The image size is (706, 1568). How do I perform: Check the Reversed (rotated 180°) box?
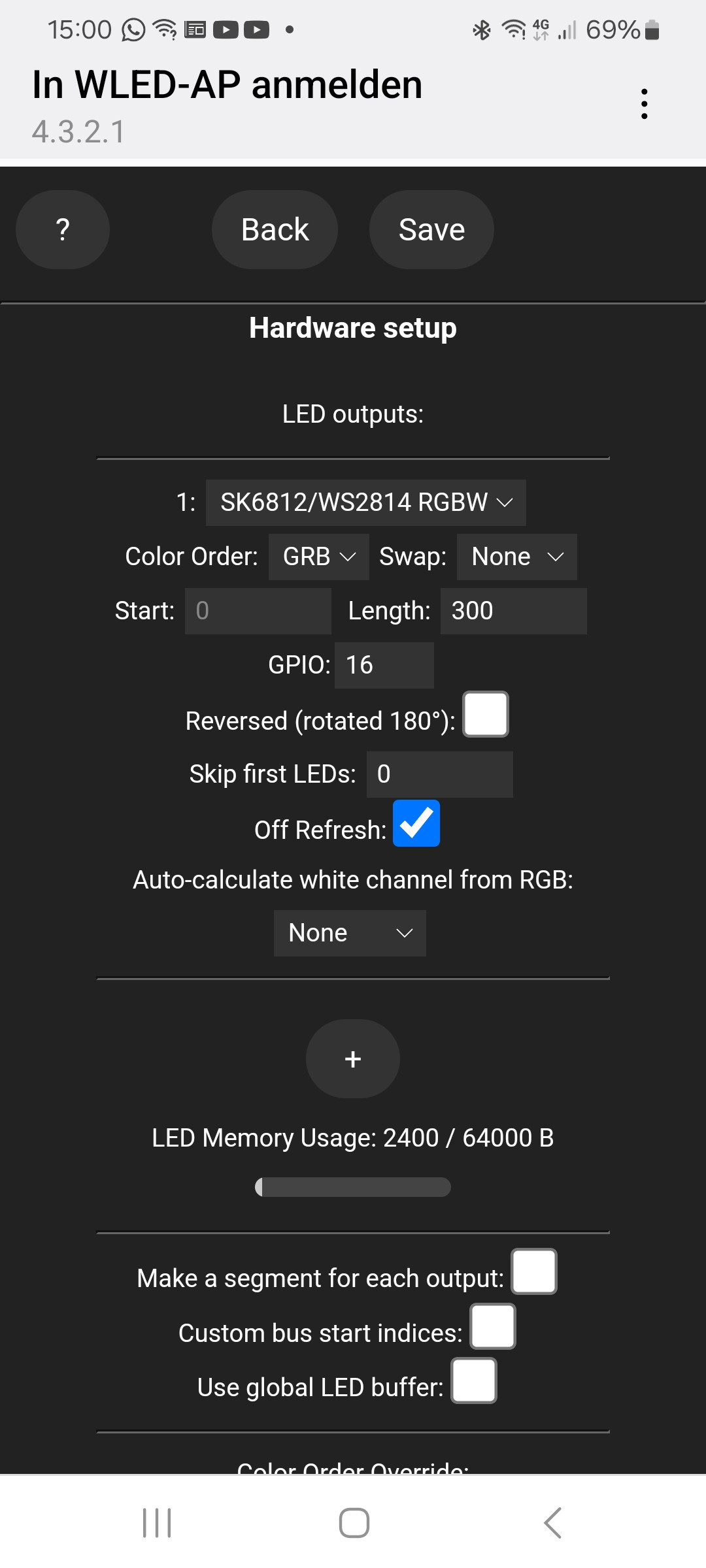click(486, 714)
